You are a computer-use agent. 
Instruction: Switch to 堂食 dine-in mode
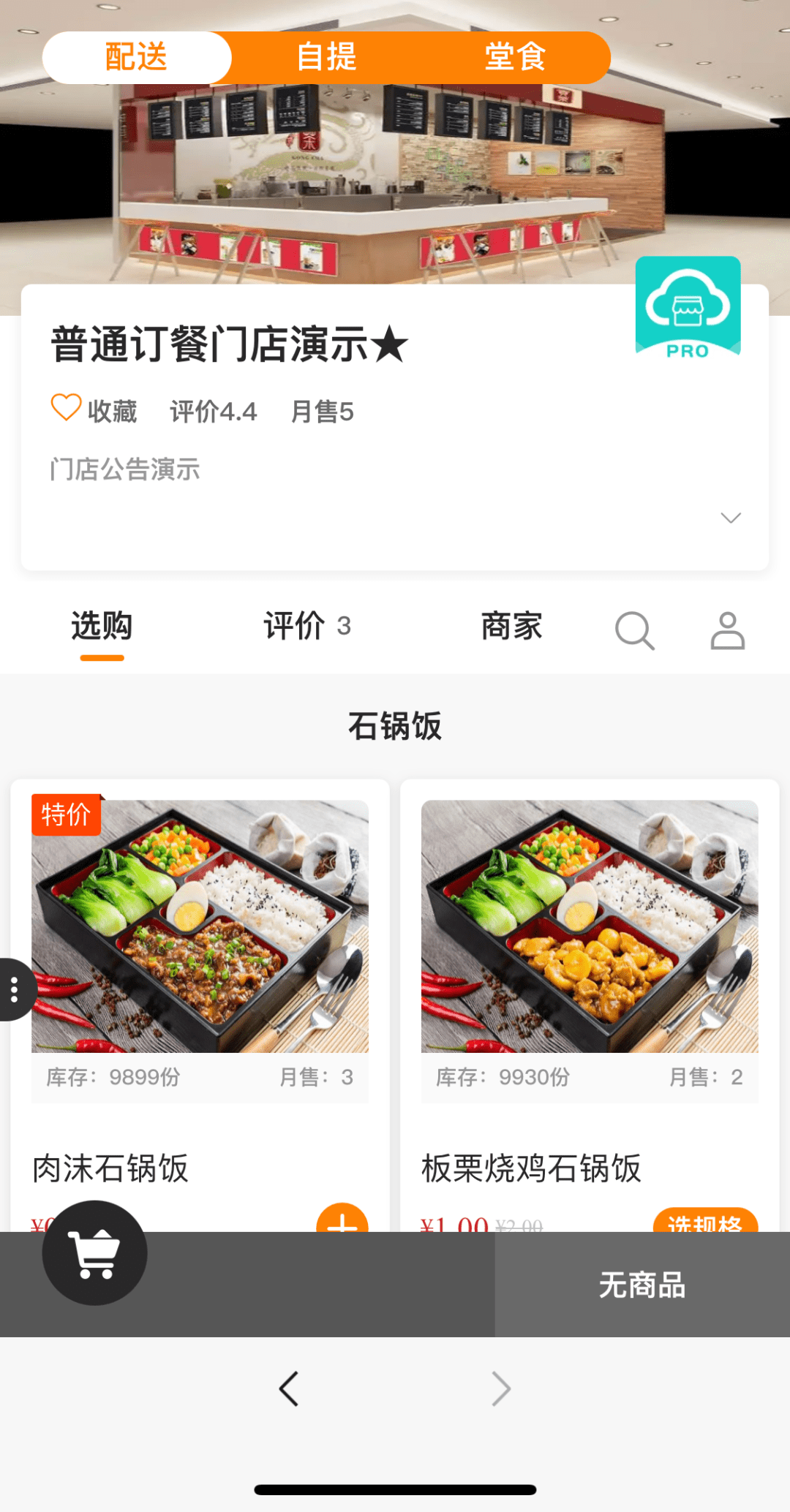tap(516, 57)
